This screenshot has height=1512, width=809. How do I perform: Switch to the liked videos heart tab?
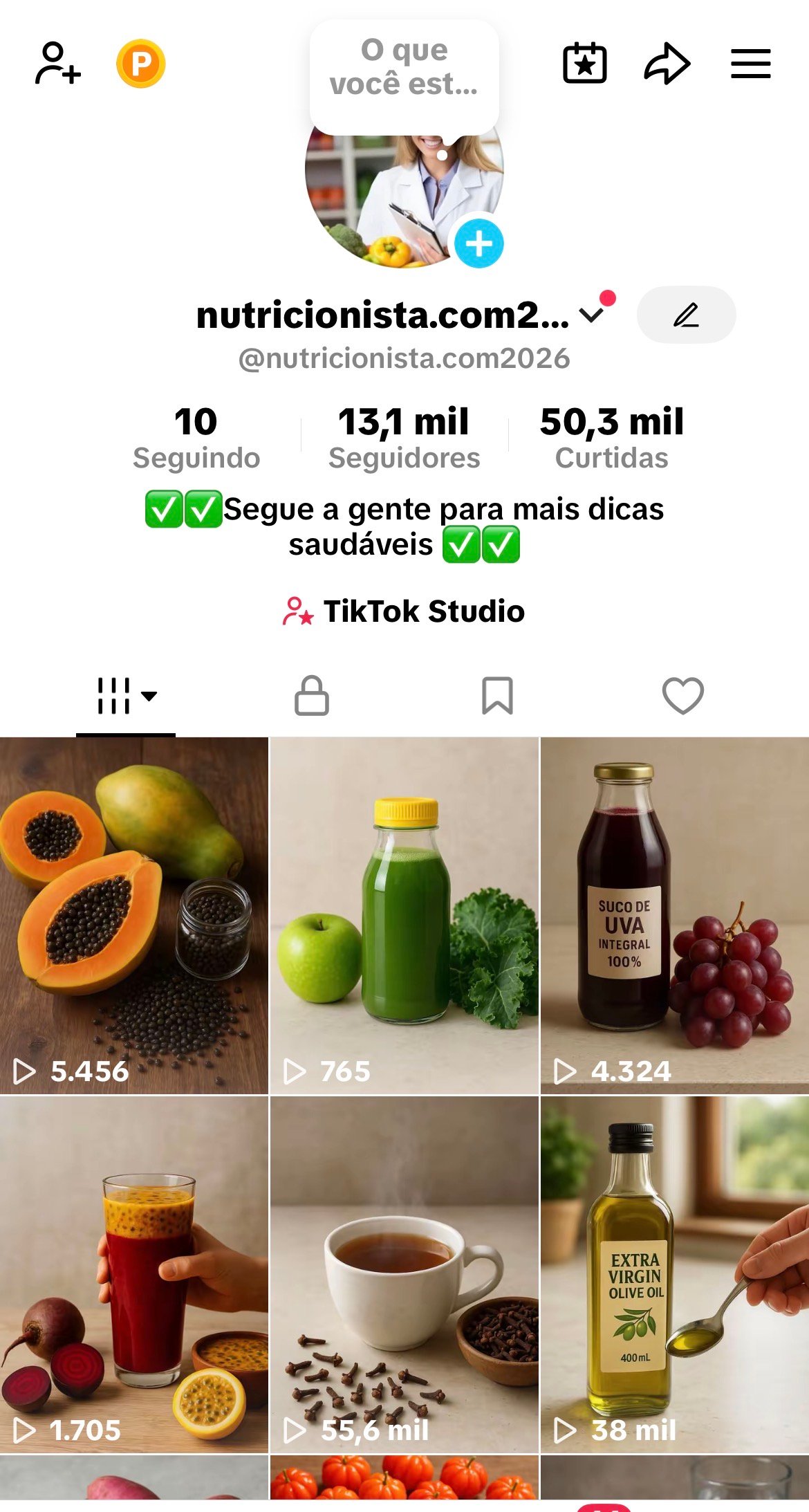(x=683, y=695)
